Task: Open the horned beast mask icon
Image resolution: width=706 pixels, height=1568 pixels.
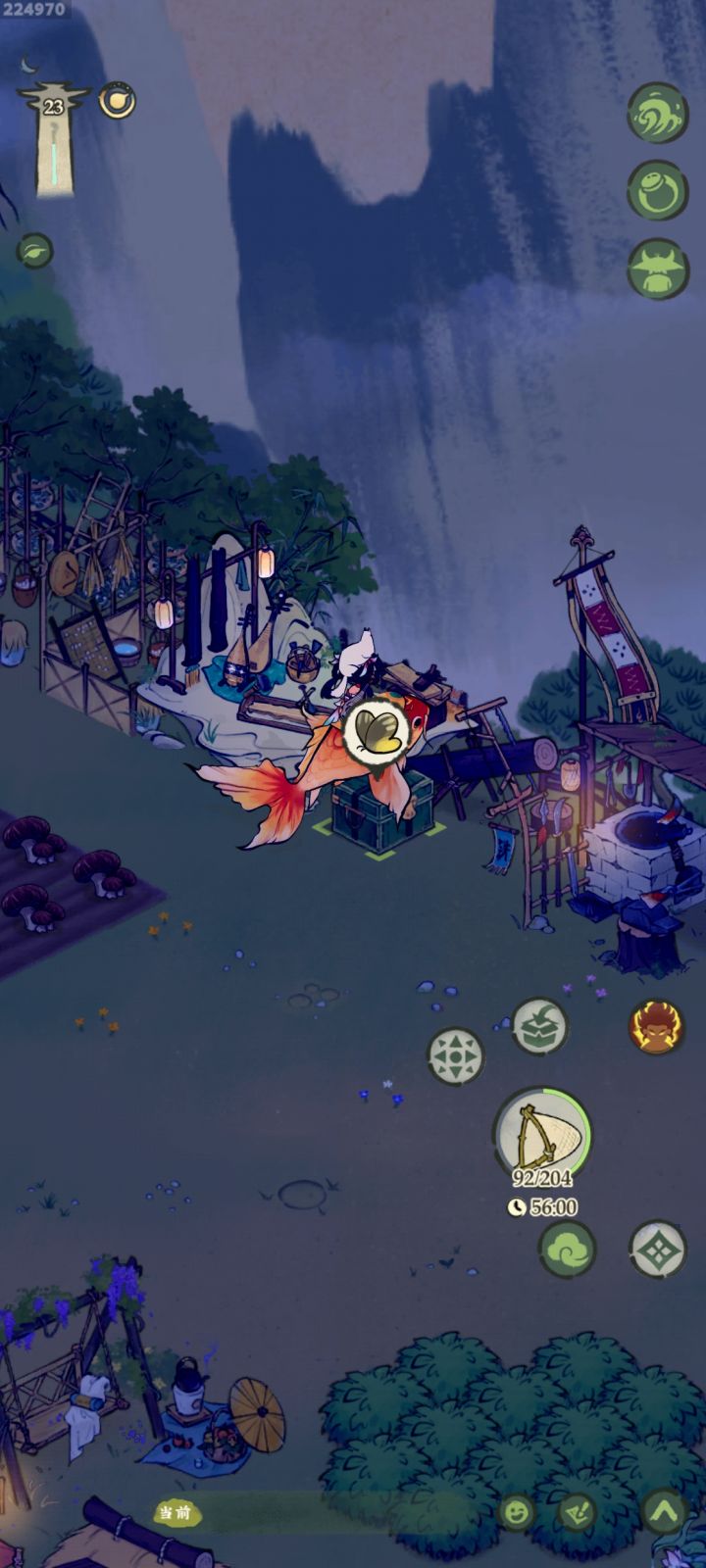Action: tap(658, 269)
